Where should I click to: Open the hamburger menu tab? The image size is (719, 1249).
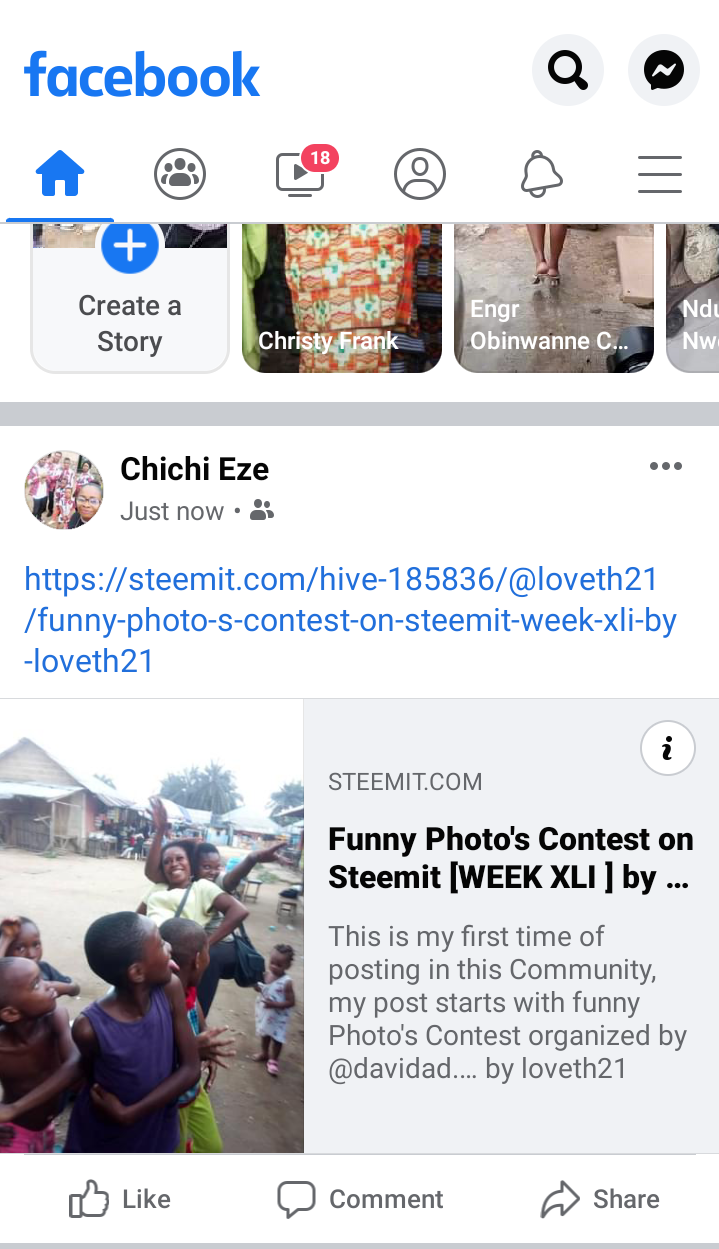(x=660, y=175)
